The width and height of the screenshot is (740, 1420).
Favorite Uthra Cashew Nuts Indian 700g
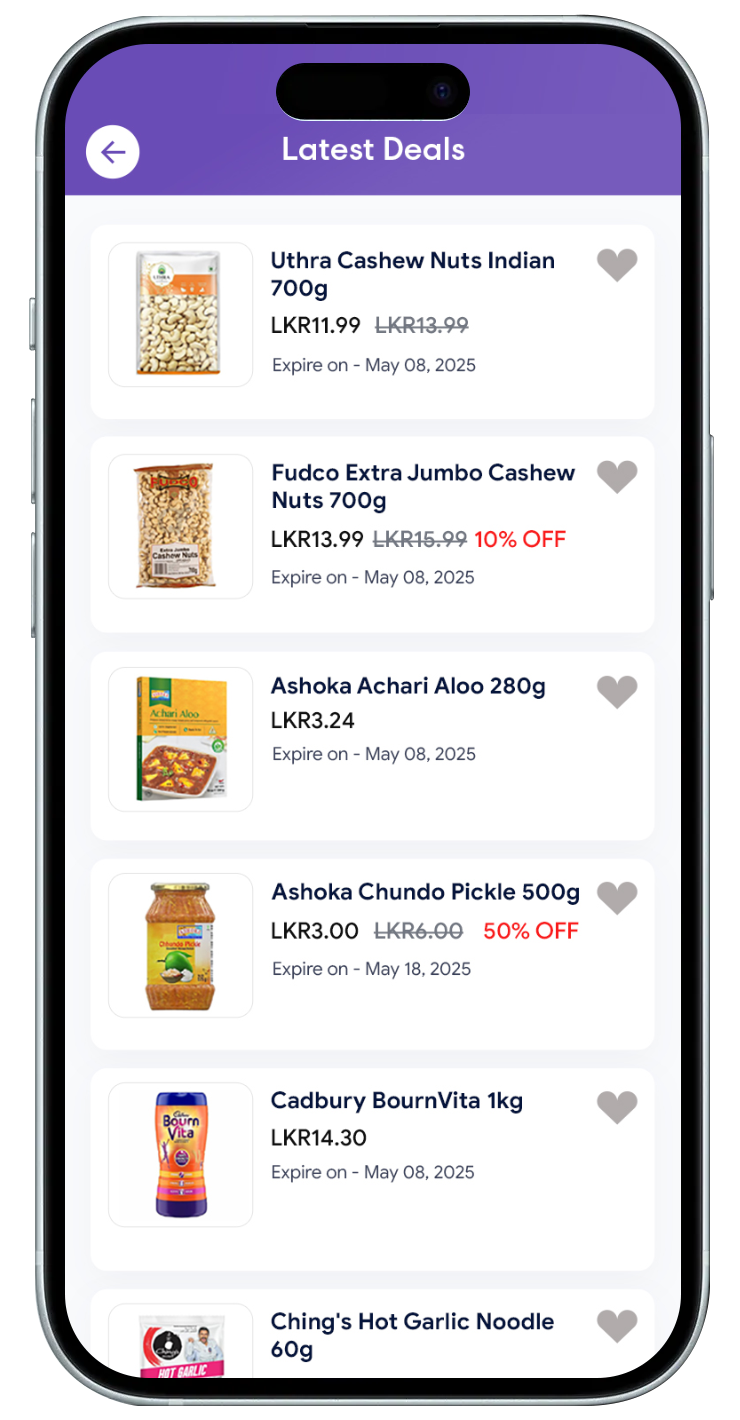coord(617,265)
